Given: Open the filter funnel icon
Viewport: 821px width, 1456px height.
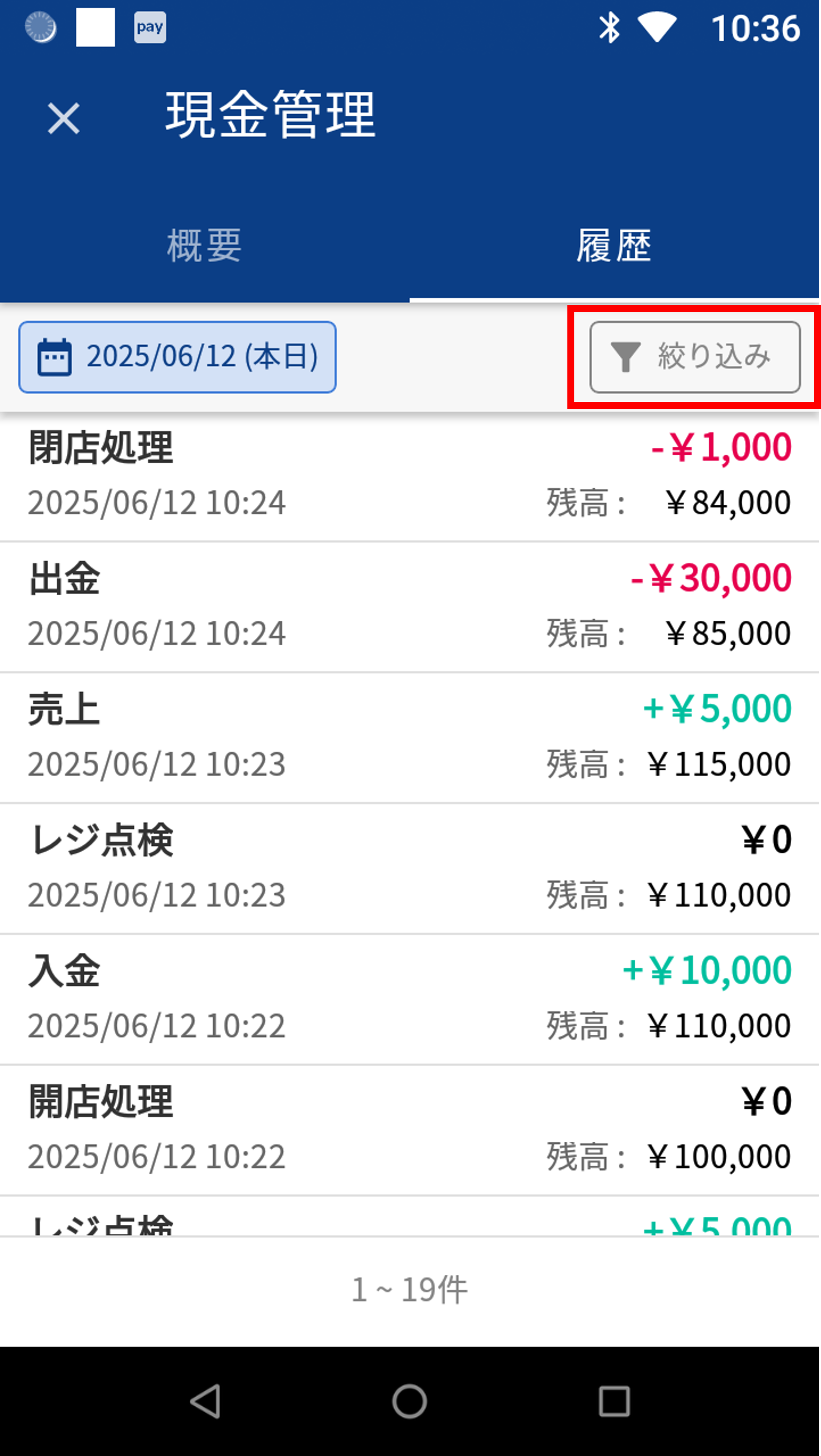Looking at the screenshot, I should tap(625, 356).
